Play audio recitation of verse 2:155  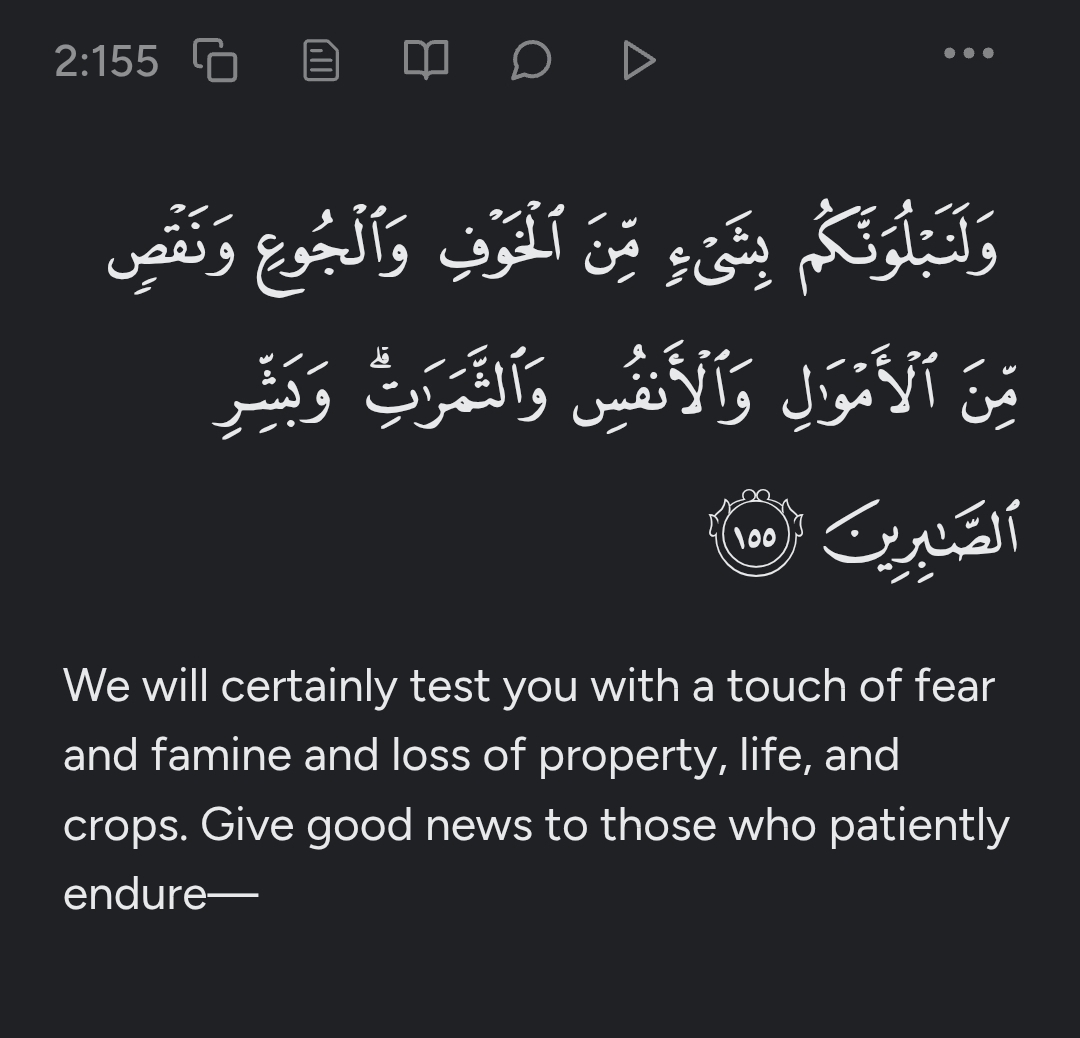click(x=637, y=61)
